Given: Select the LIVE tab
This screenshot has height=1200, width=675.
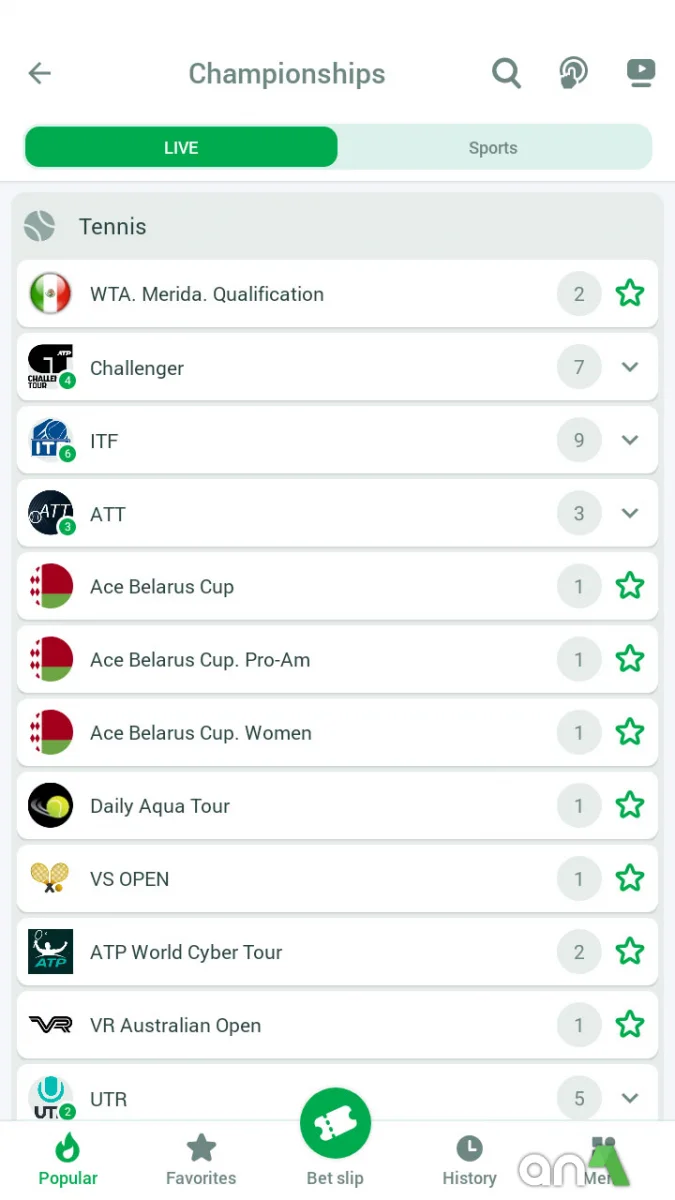Looking at the screenshot, I should tap(181, 148).
